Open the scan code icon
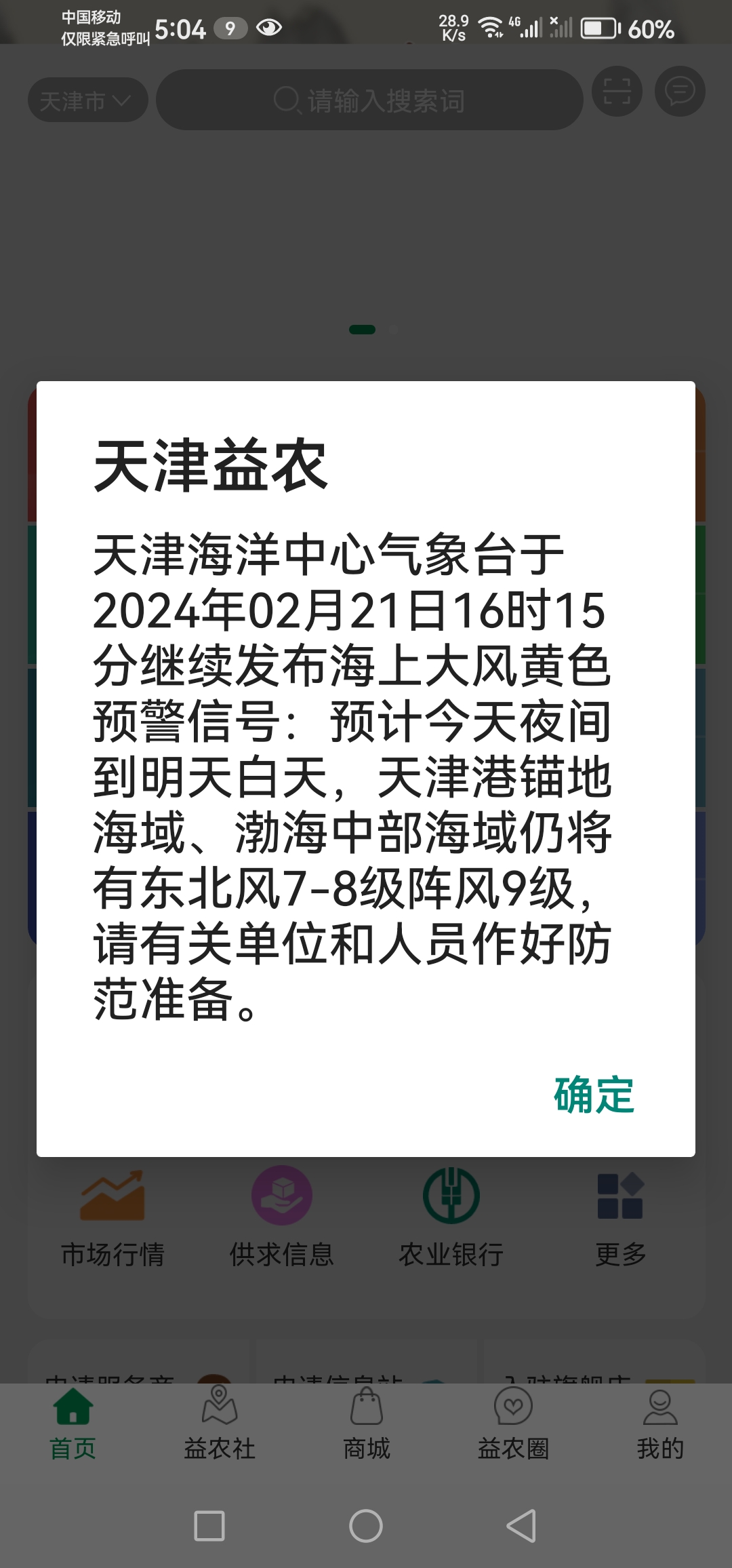This screenshot has height=1568, width=732. click(x=617, y=92)
